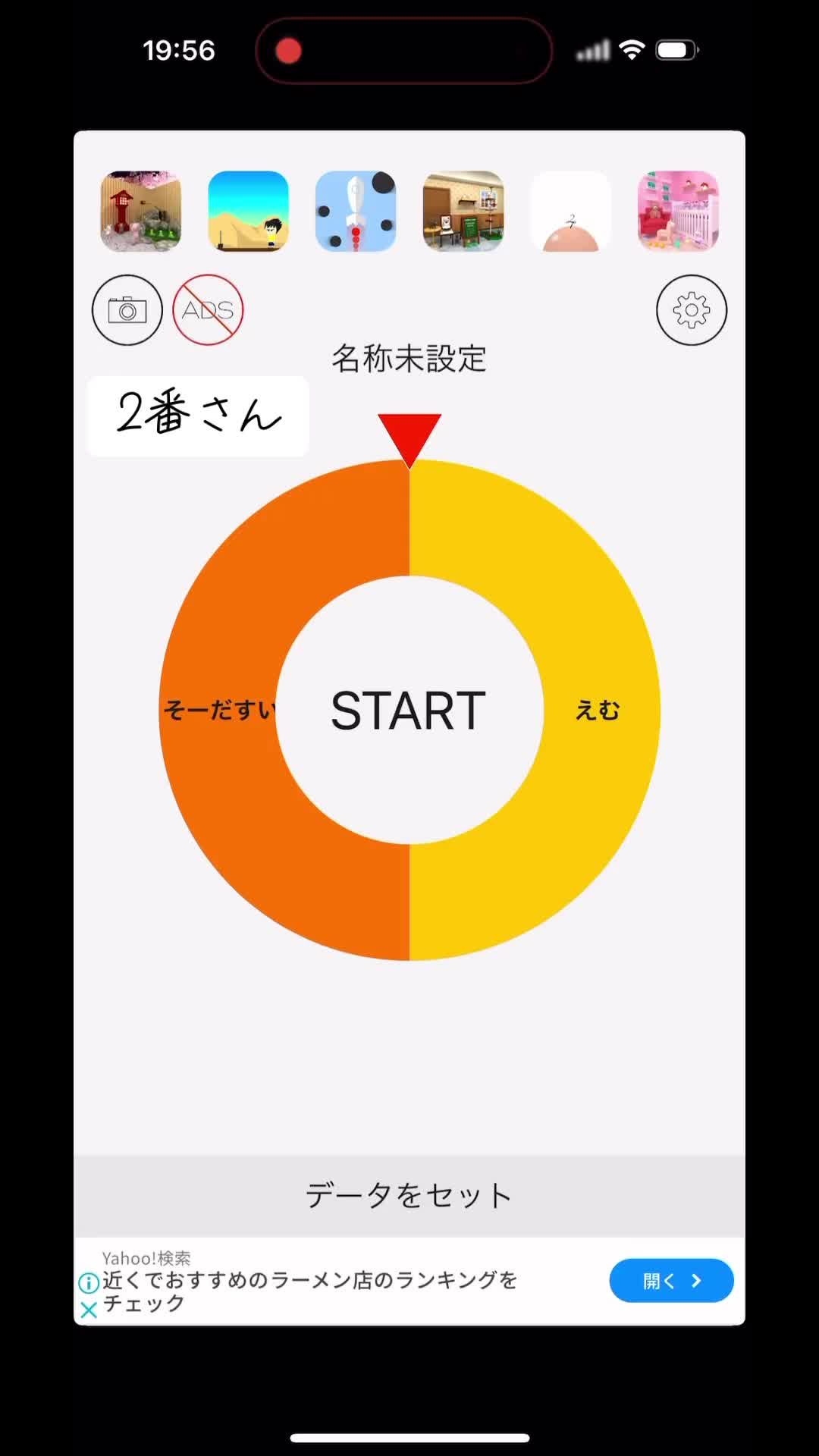This screenshot has height=1456, width=819.
Task: Dismiss the ad banner with the X
Action: 89,1310
